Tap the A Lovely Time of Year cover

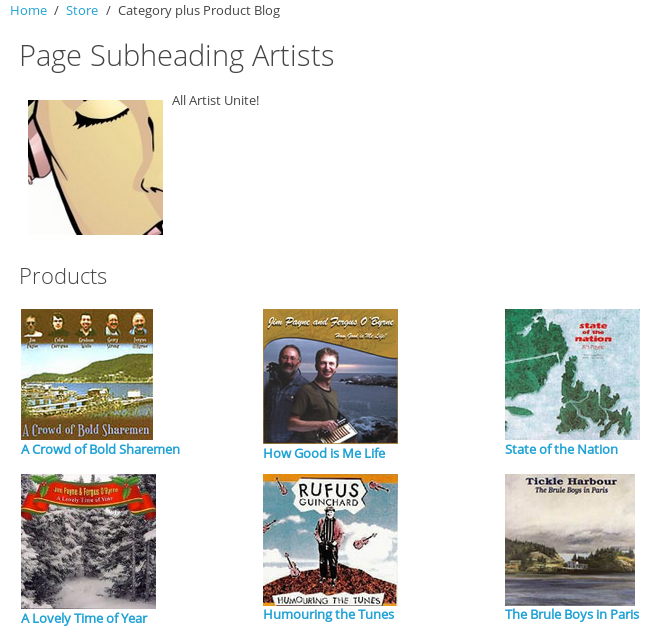click(x=88, y=541)
